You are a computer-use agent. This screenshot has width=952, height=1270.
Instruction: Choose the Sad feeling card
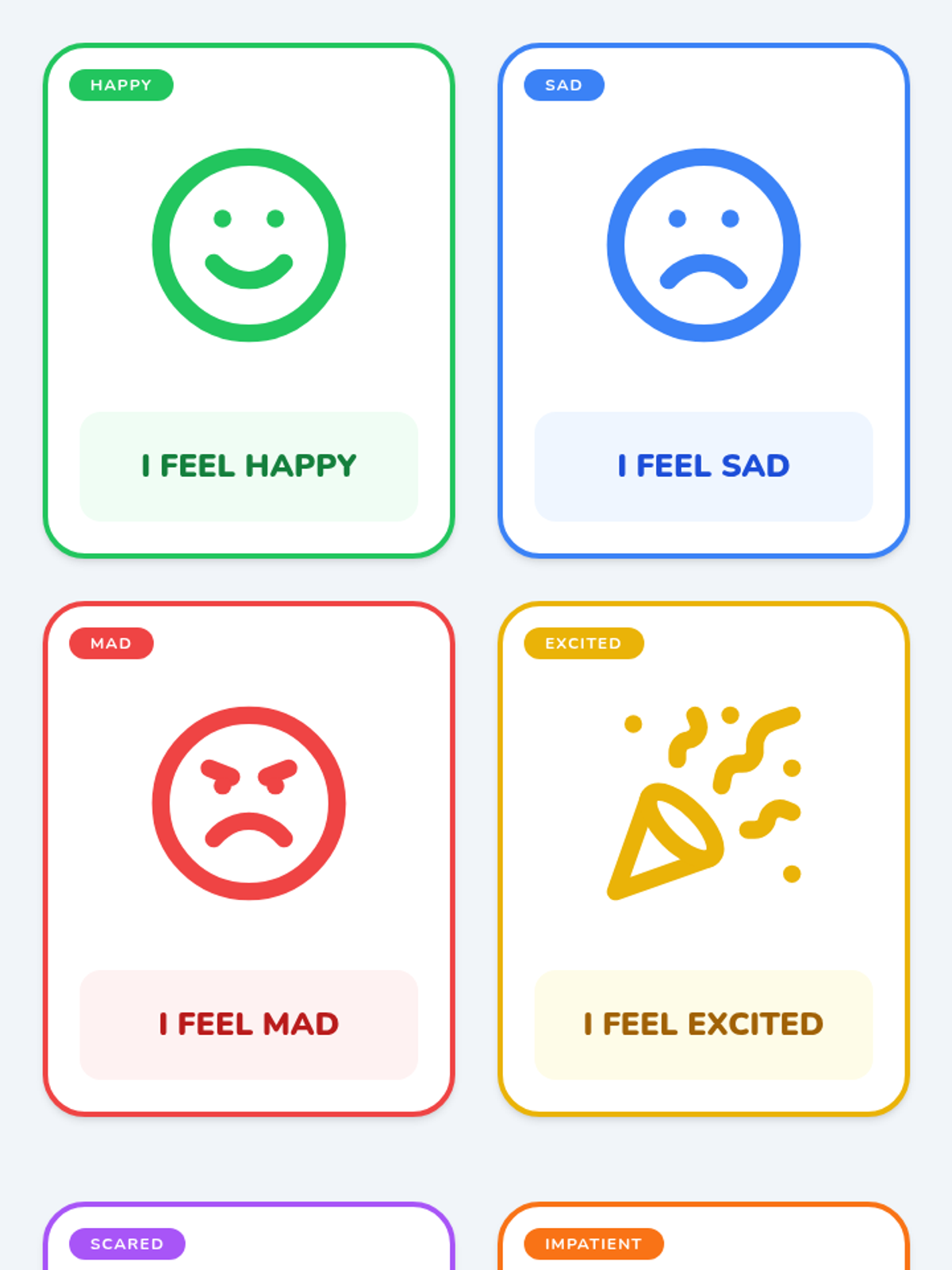point(704,301)
